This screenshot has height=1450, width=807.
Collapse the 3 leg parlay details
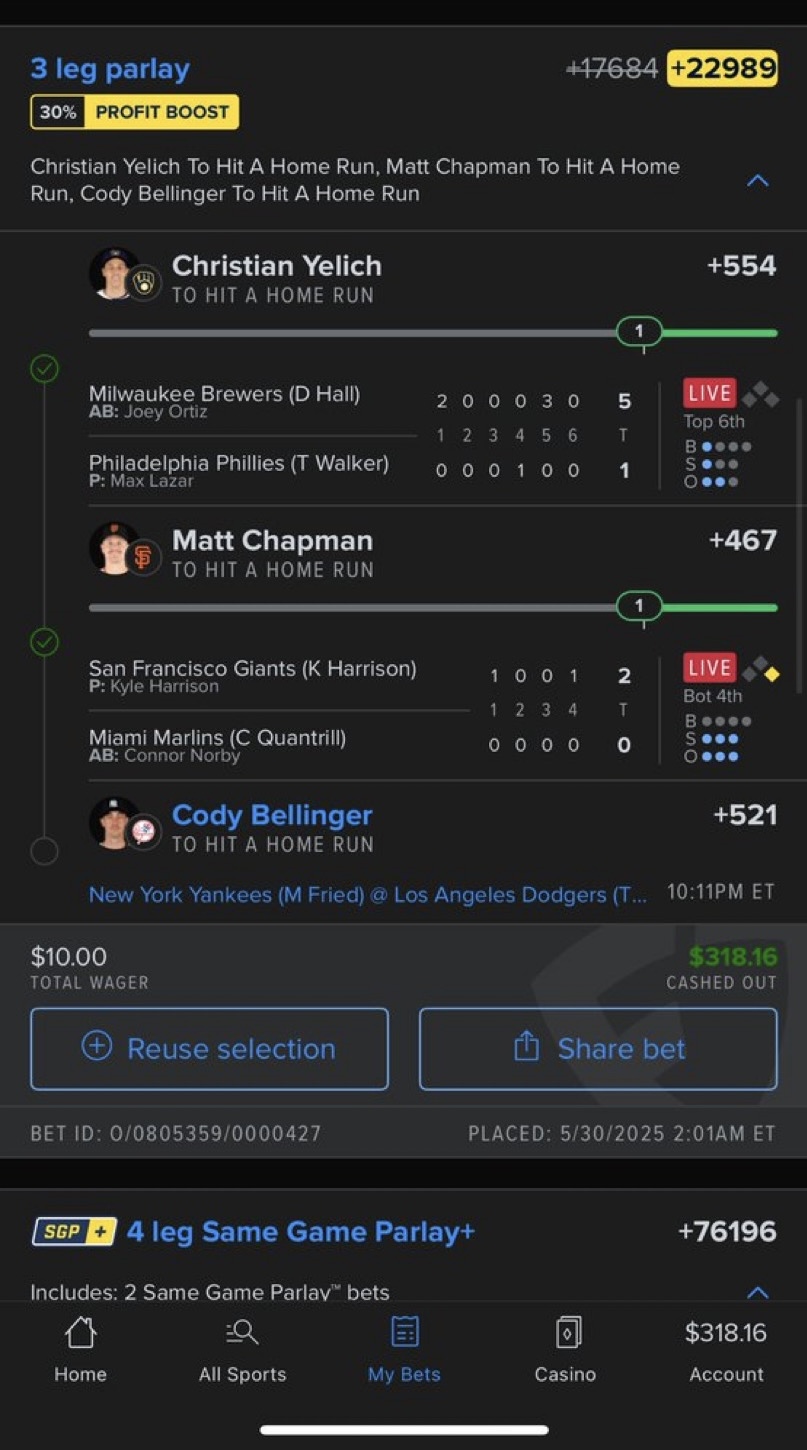(758, 181)
